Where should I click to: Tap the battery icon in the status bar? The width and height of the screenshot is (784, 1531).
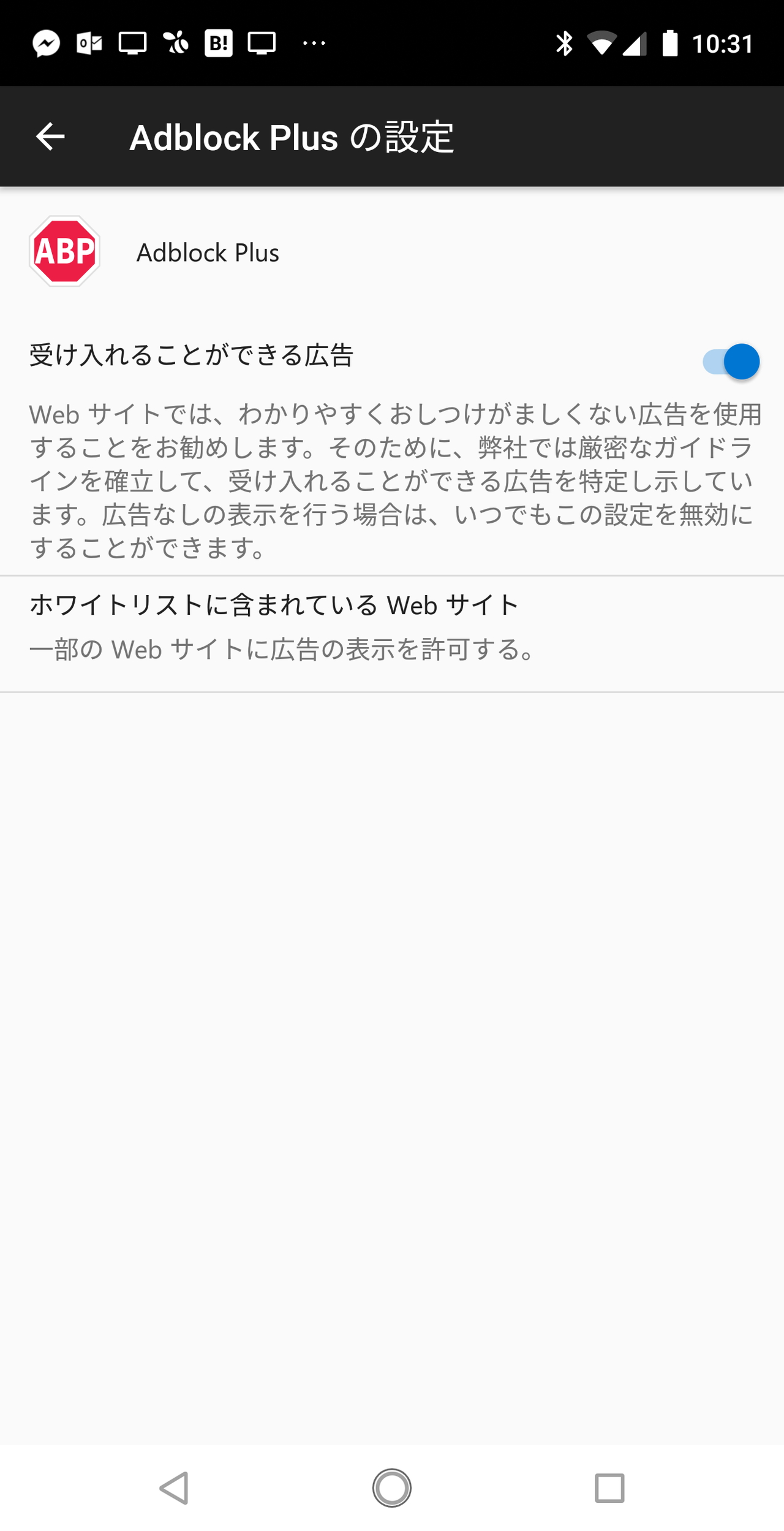[x=671, y=42]
